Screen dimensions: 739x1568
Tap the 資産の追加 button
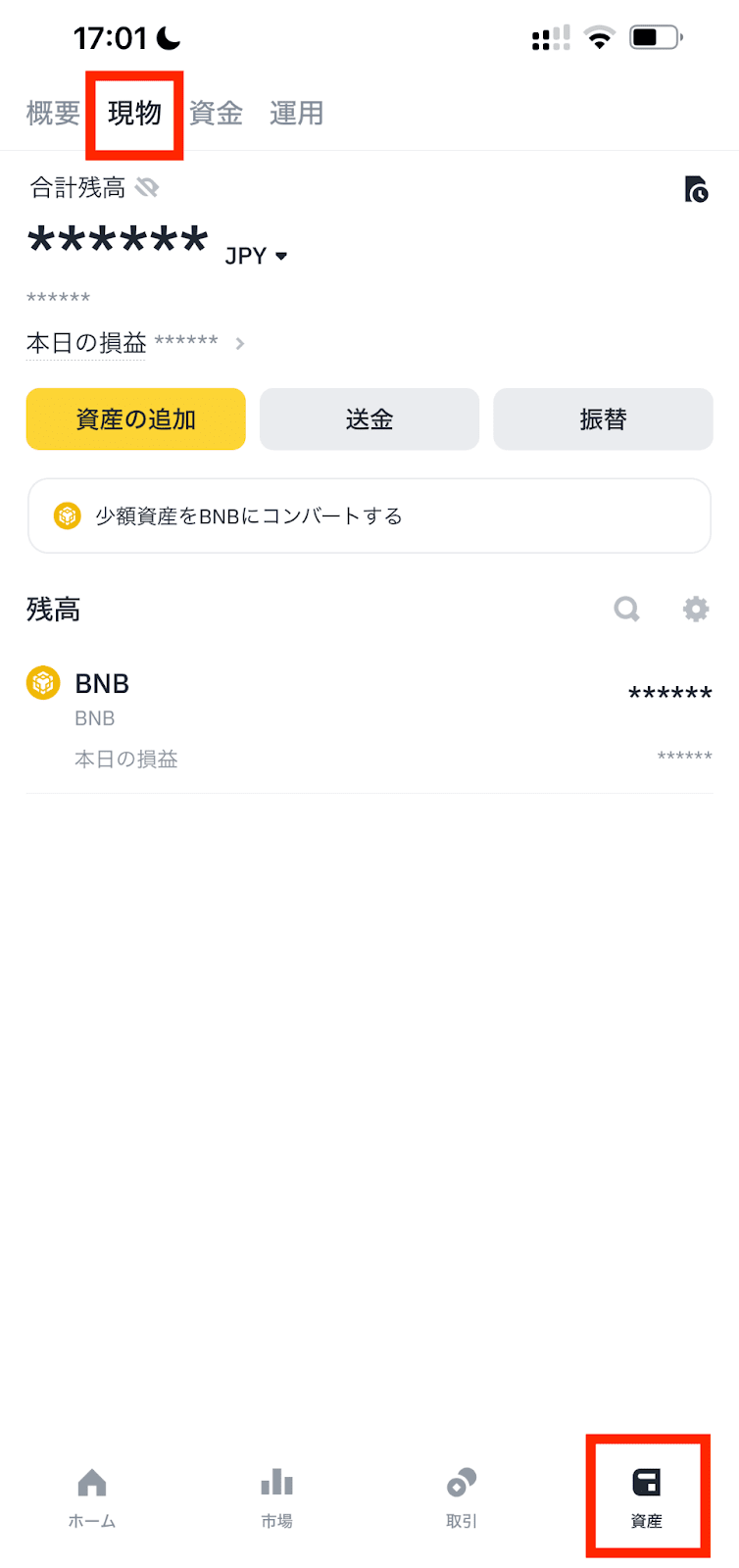pos(135,419)
